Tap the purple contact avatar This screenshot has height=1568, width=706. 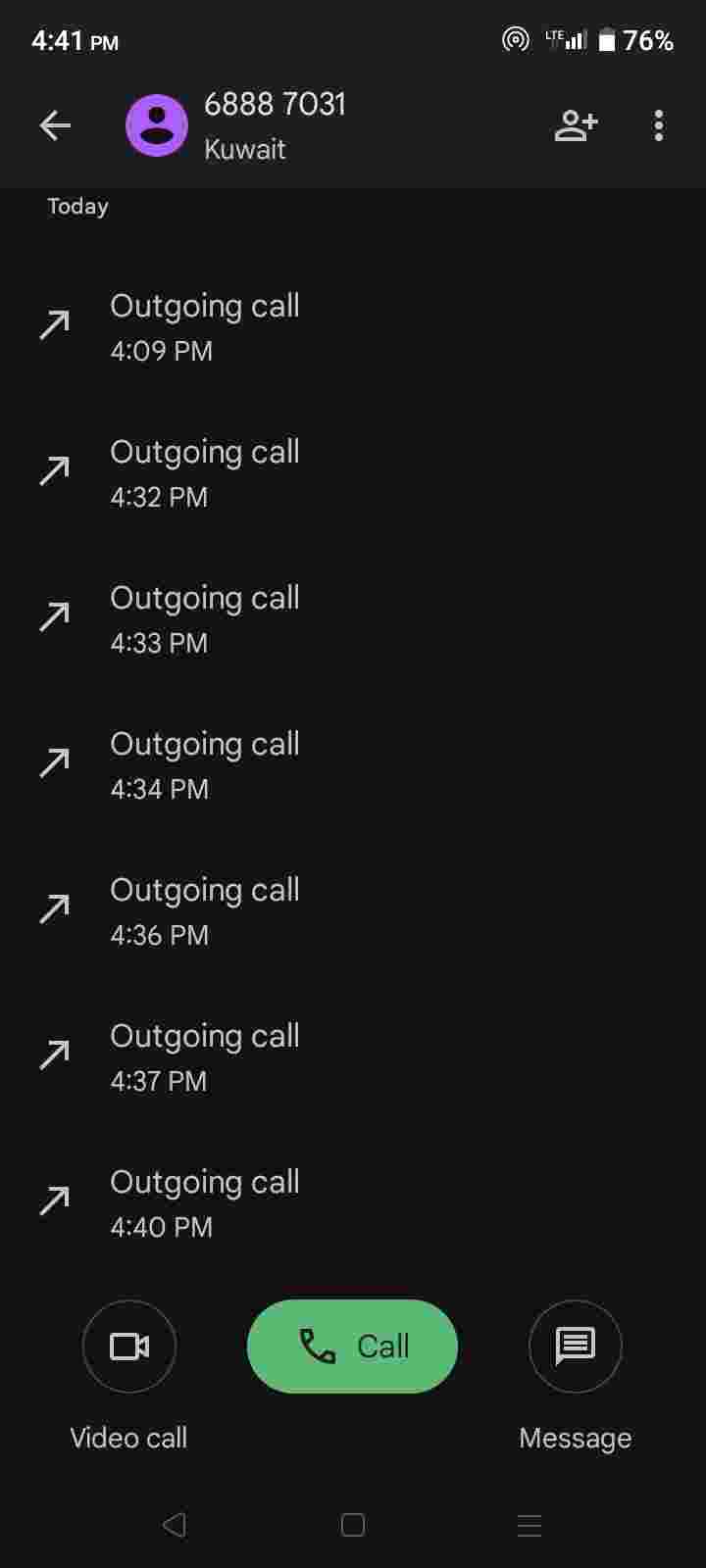(x=157, y=125)
